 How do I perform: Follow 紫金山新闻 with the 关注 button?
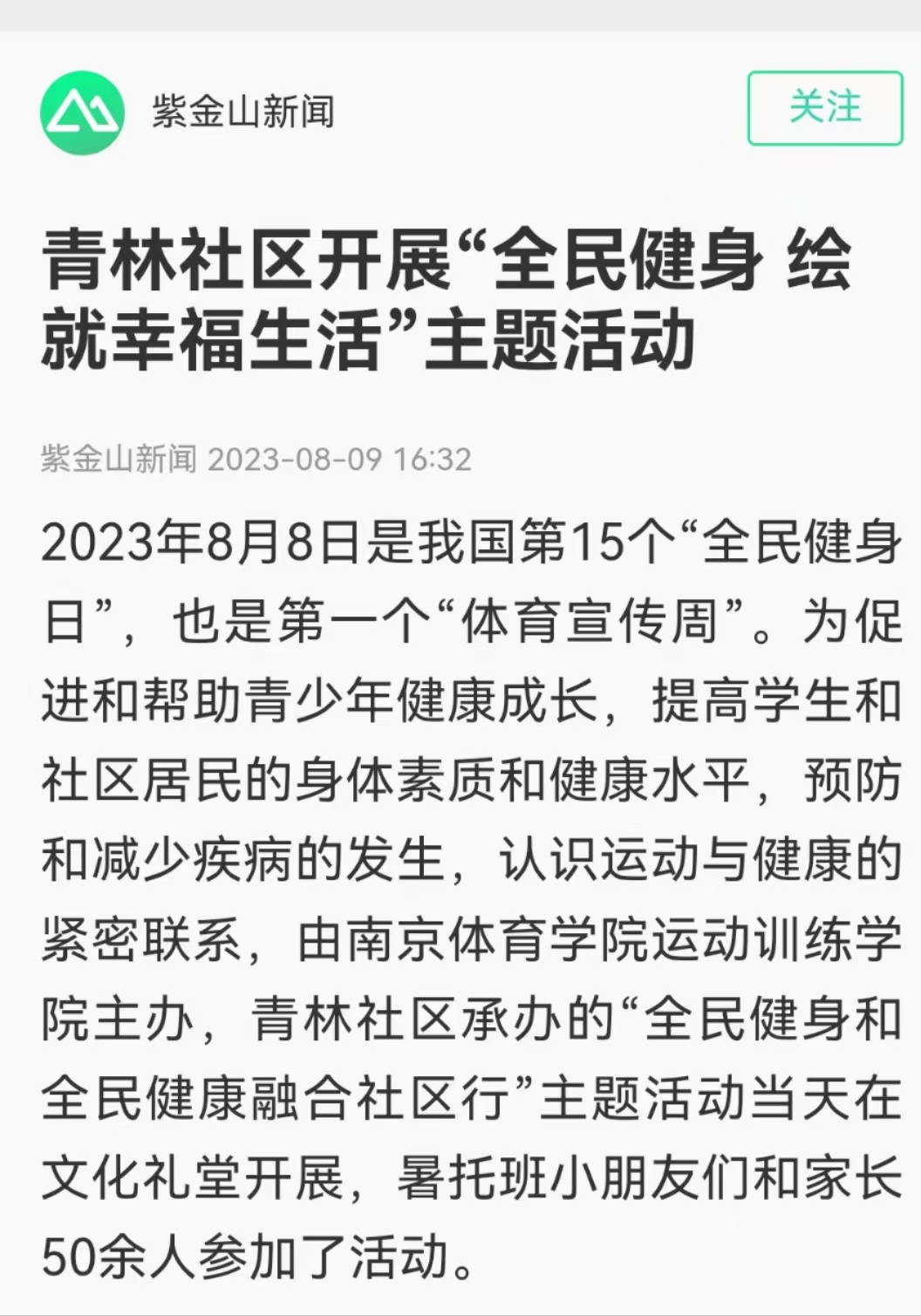(x=824, y=108)
